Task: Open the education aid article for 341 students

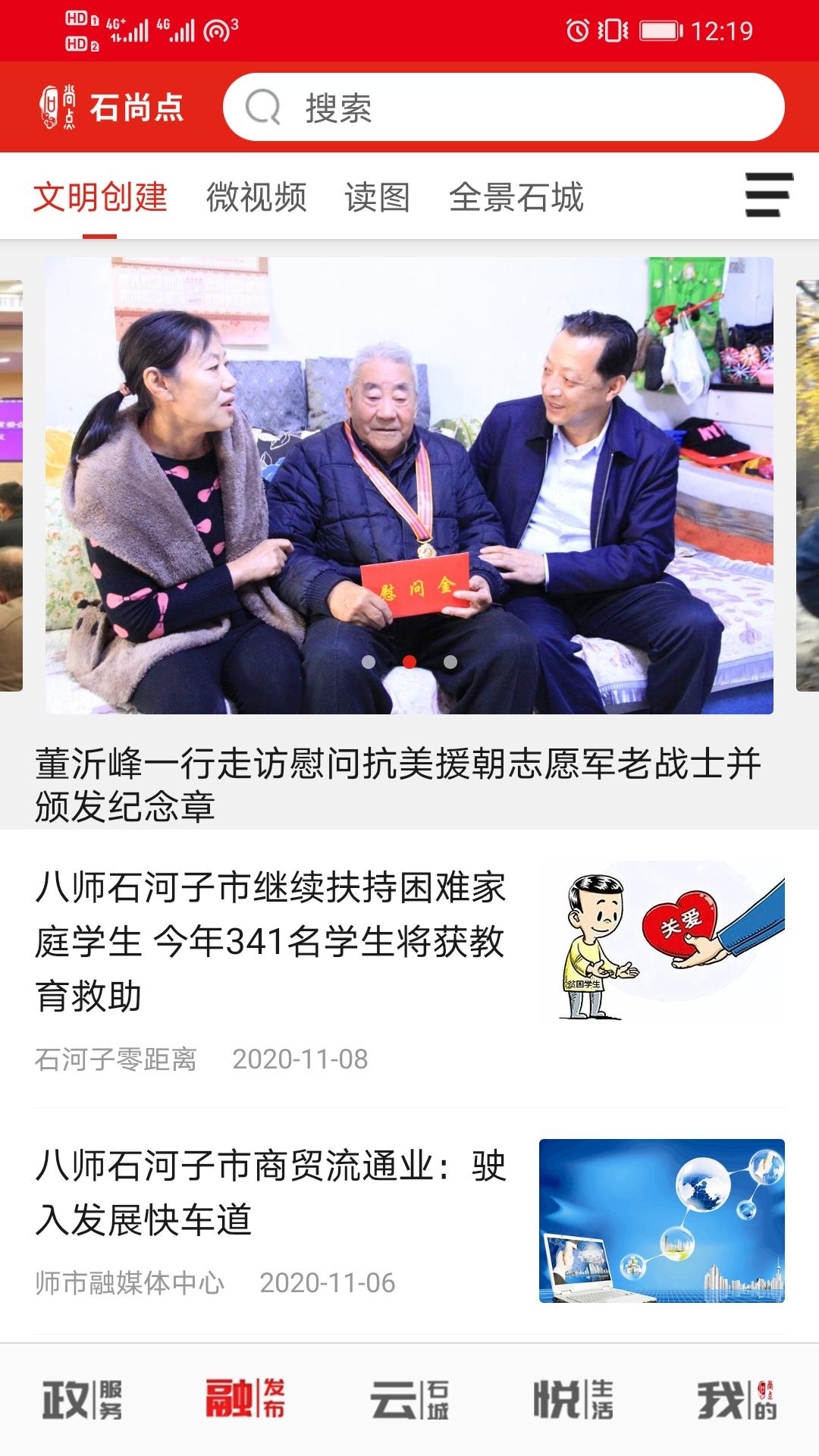Action: pyautogui.click(x=273, y=937)
